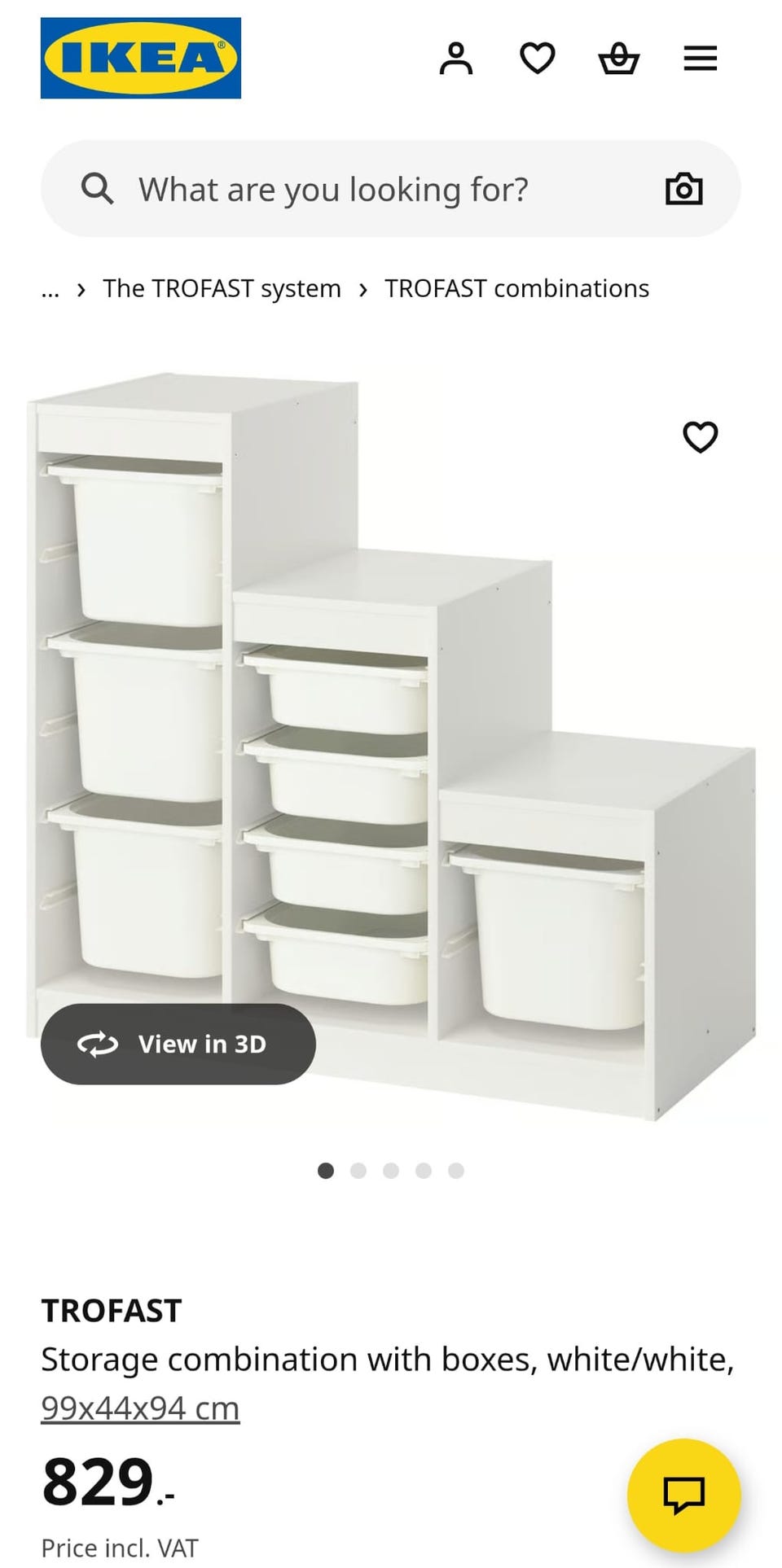Expand the collapsed breadcrumb ellipsis
The height and width of the screenshot is (1568, 782).
click(51, 290)
